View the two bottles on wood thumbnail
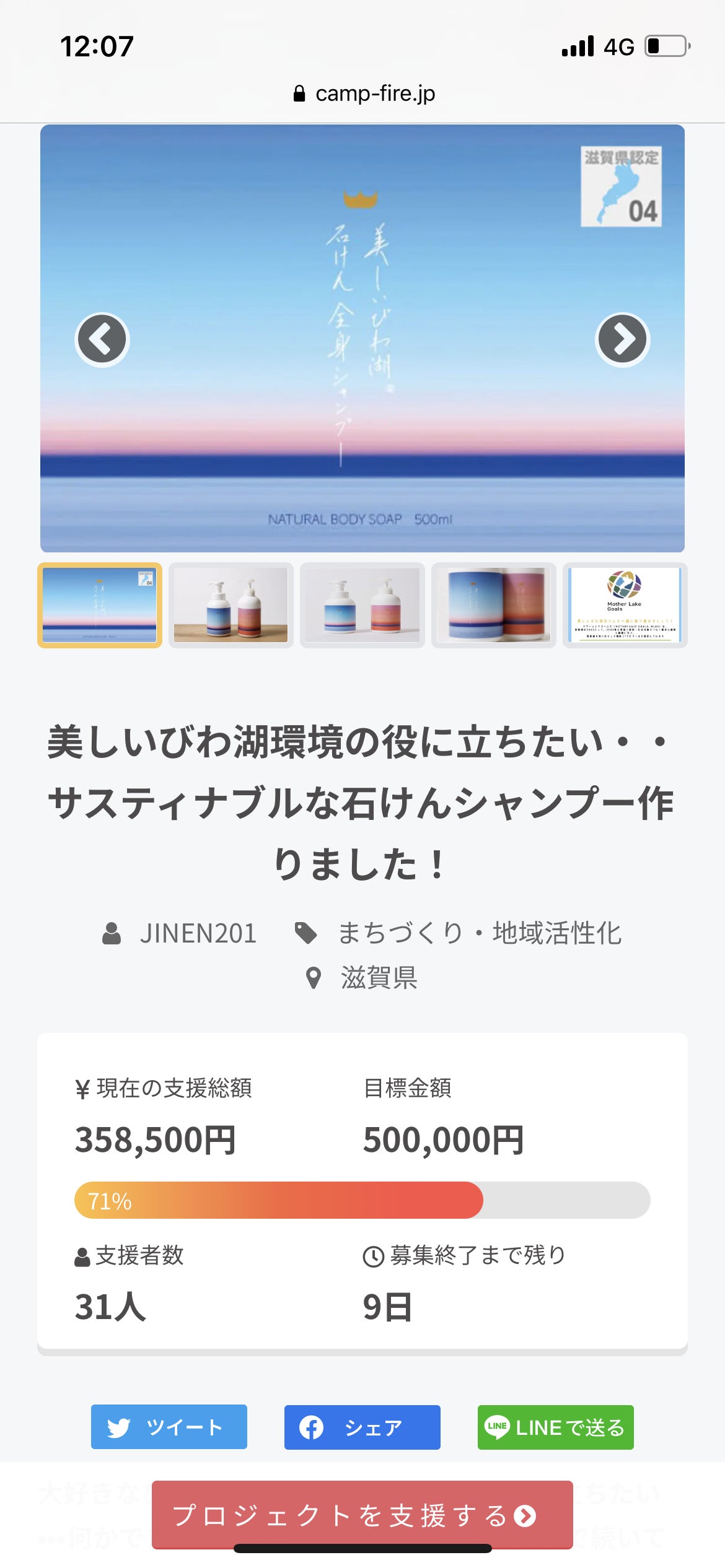The height and width of the screenshot is (1568, 725). click(231, 605)
